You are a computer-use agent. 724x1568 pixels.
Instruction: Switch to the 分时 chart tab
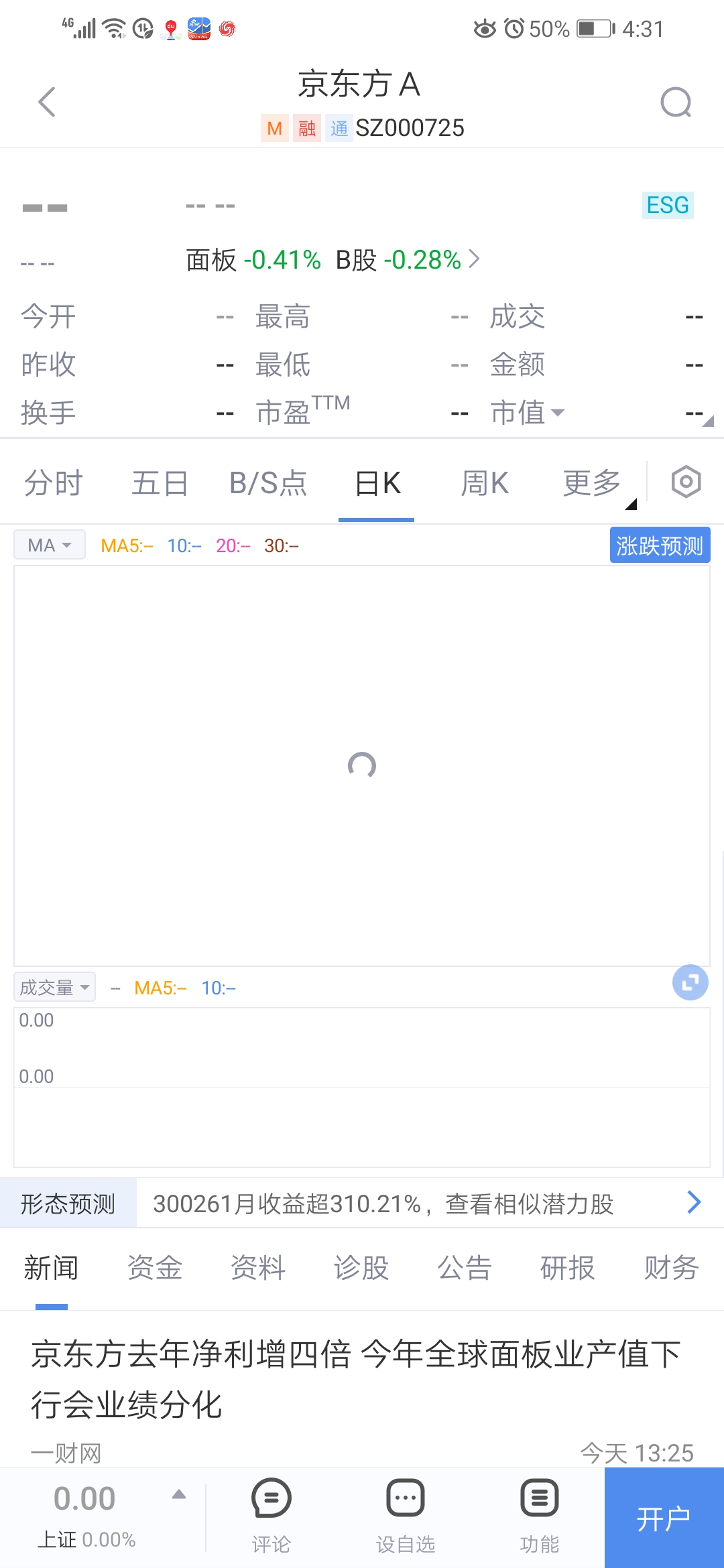coord(54,483)
